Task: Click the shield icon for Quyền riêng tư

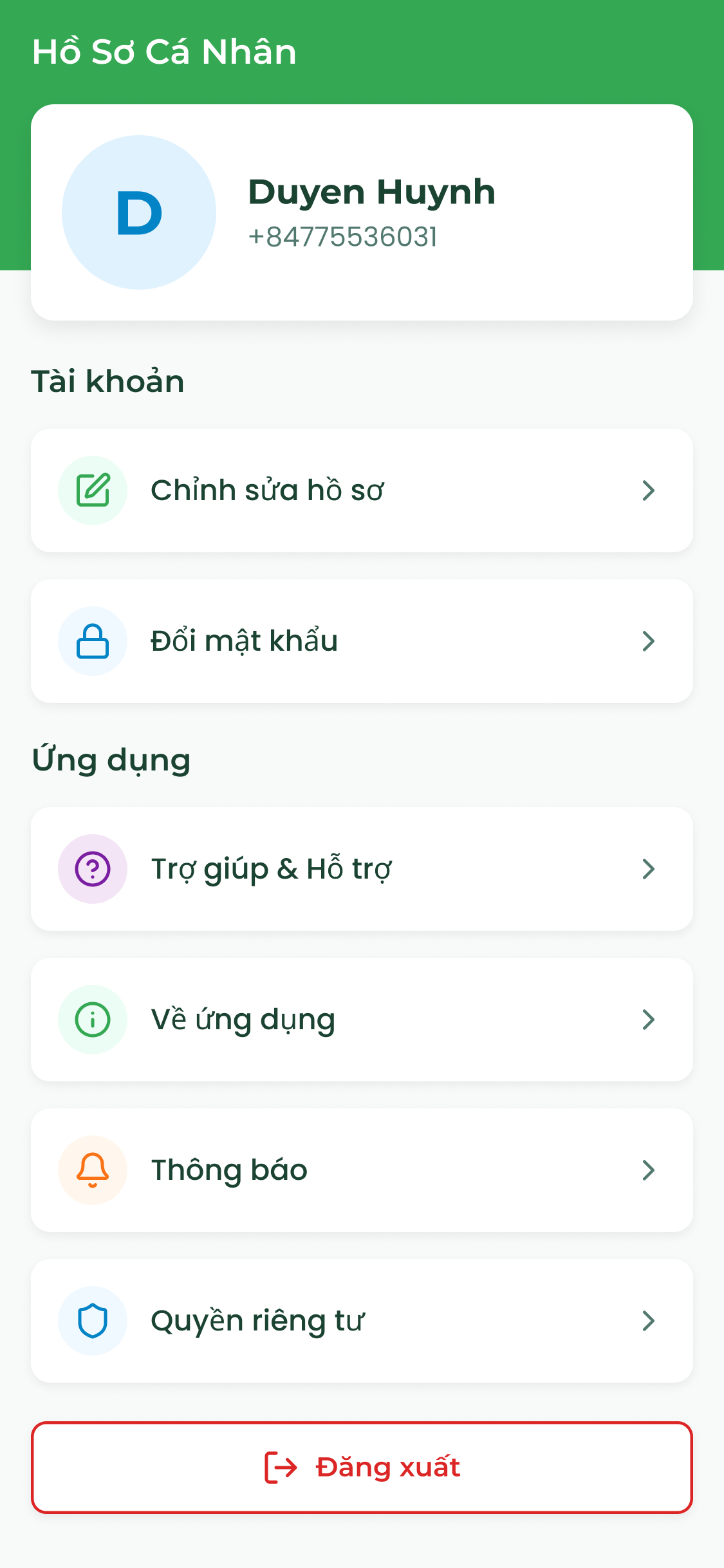Action: [x=92, y=1321]
